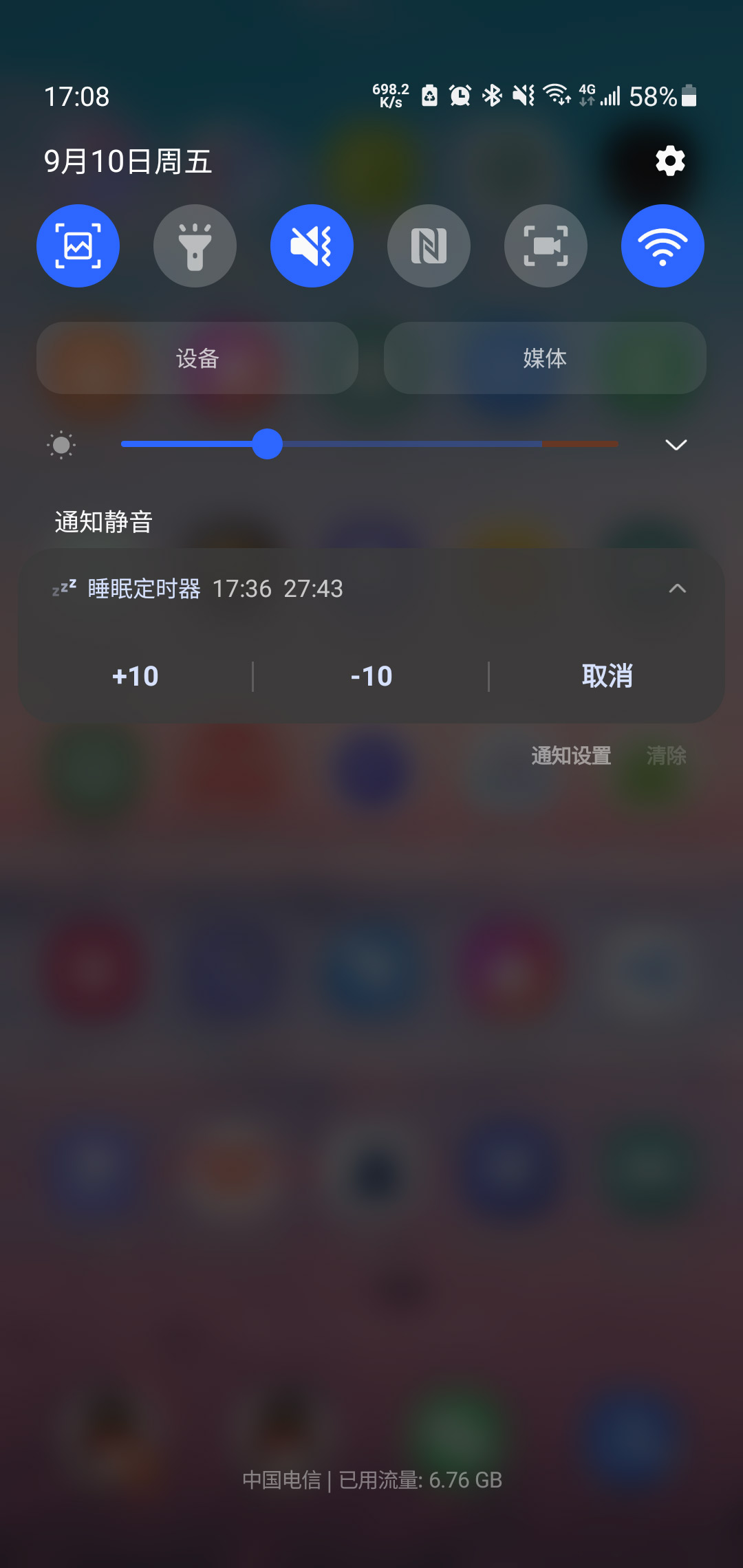Adjust the screen brightness slider

tap(268, 446)
